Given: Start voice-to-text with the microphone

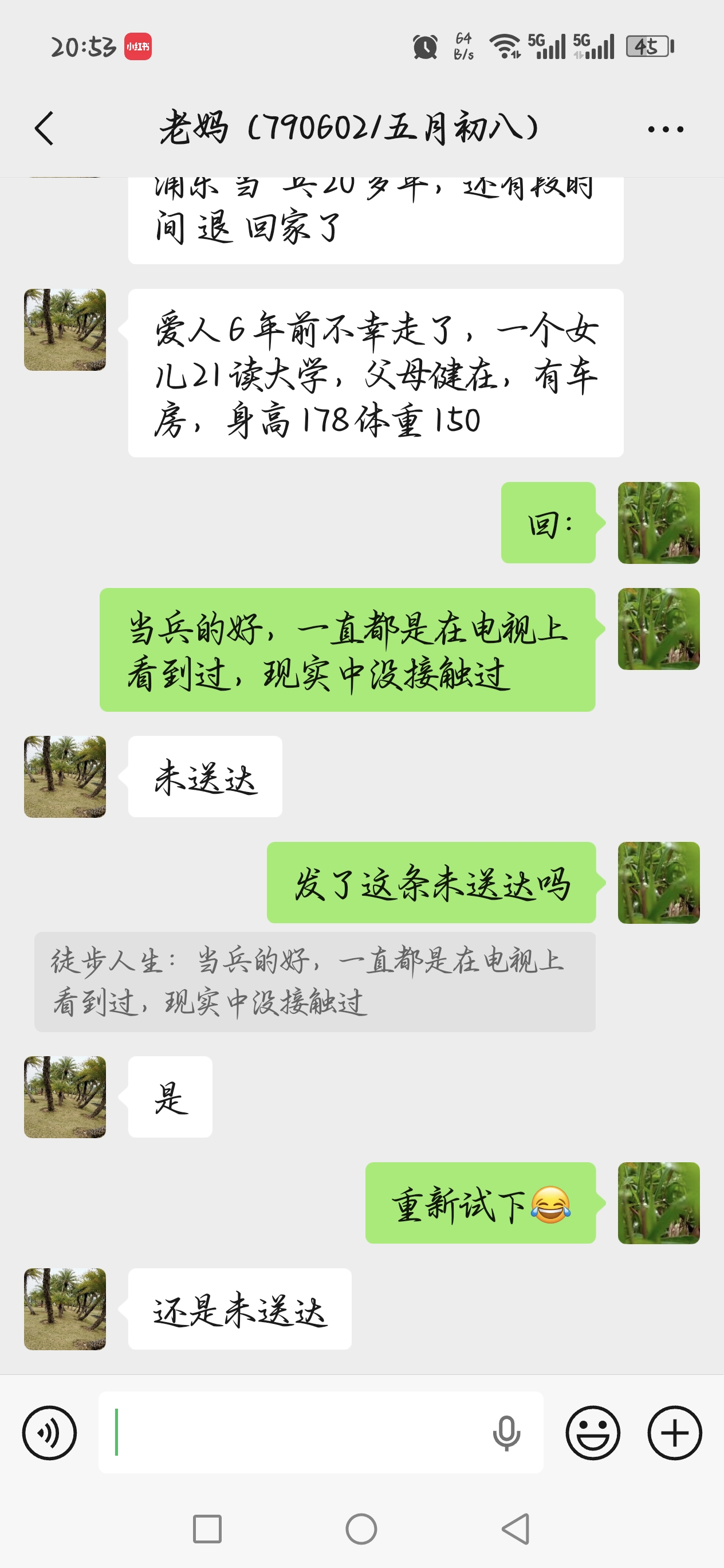Looking at the screenshot, I should click(x=506, y=1433).
